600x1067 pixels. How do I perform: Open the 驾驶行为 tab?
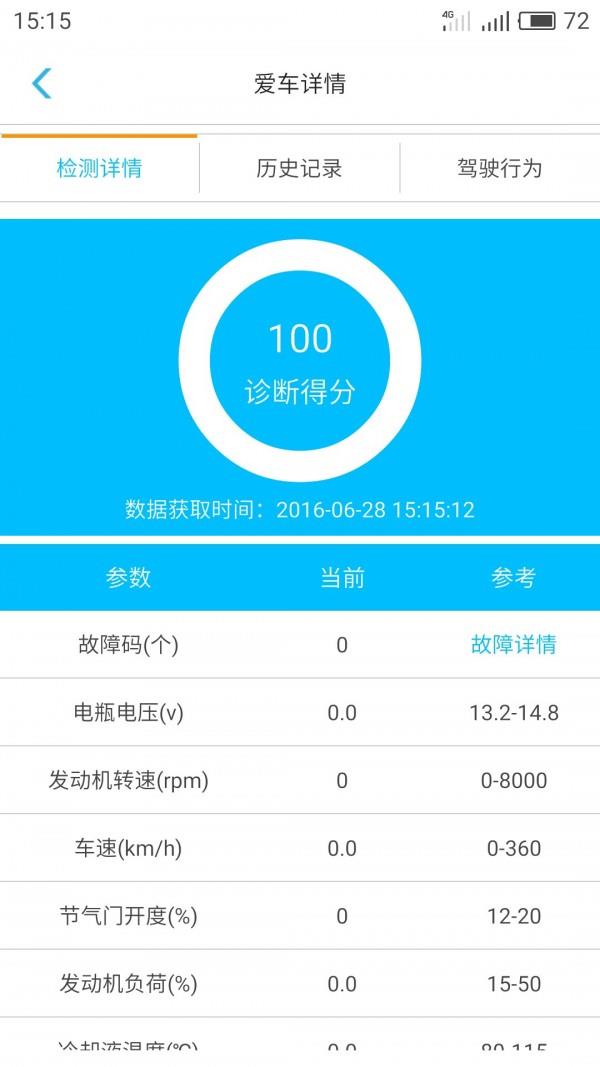point(499,168)
